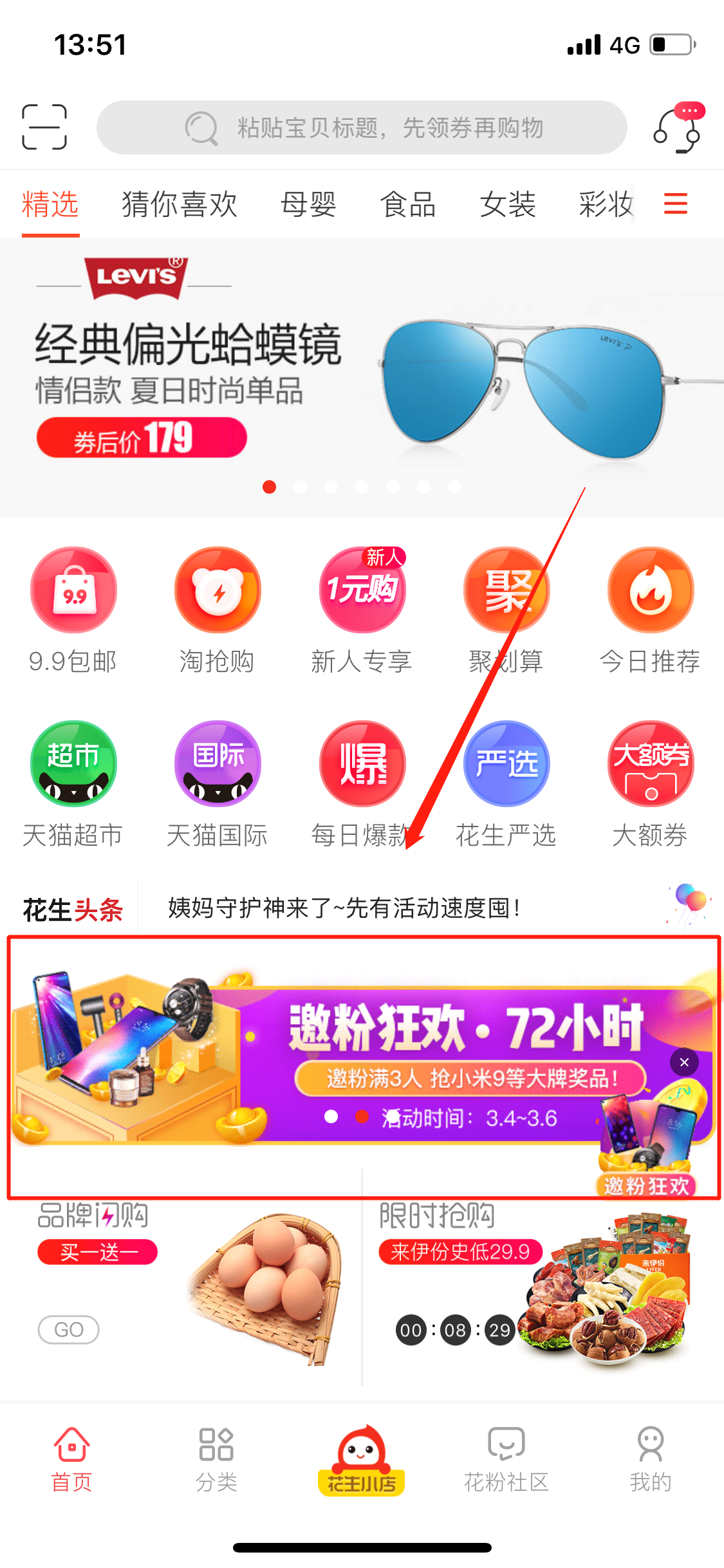Open 聚划算 section
724x1568 pixels.
pos(506,608)
